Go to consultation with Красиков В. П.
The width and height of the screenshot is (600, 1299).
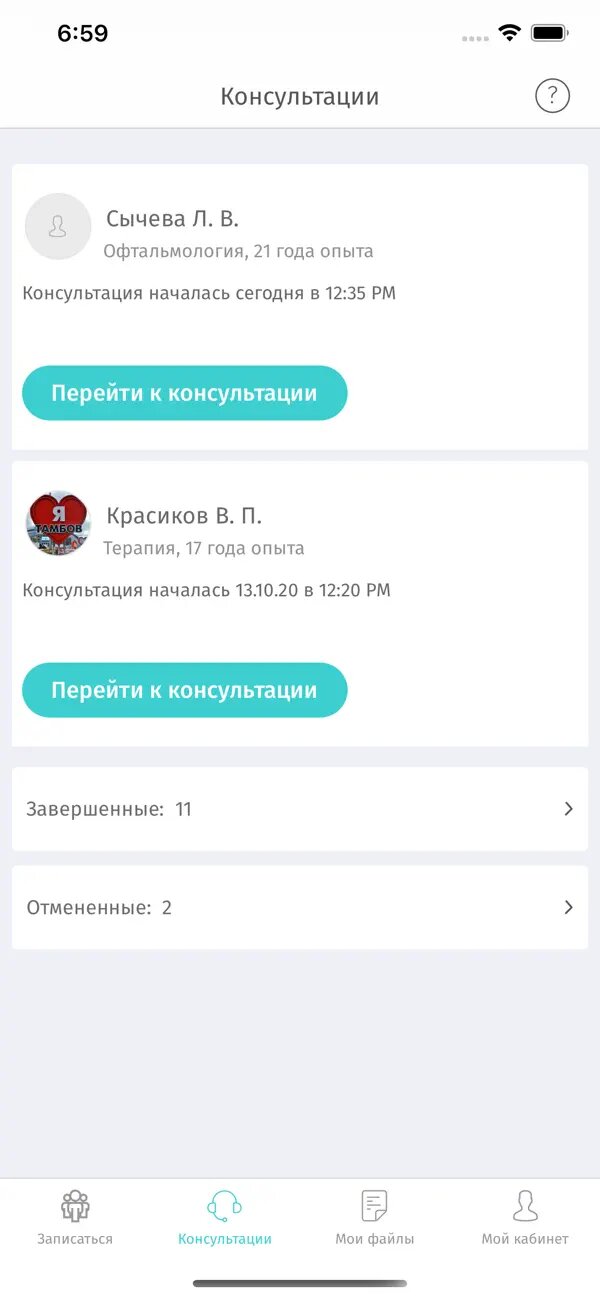185,690
